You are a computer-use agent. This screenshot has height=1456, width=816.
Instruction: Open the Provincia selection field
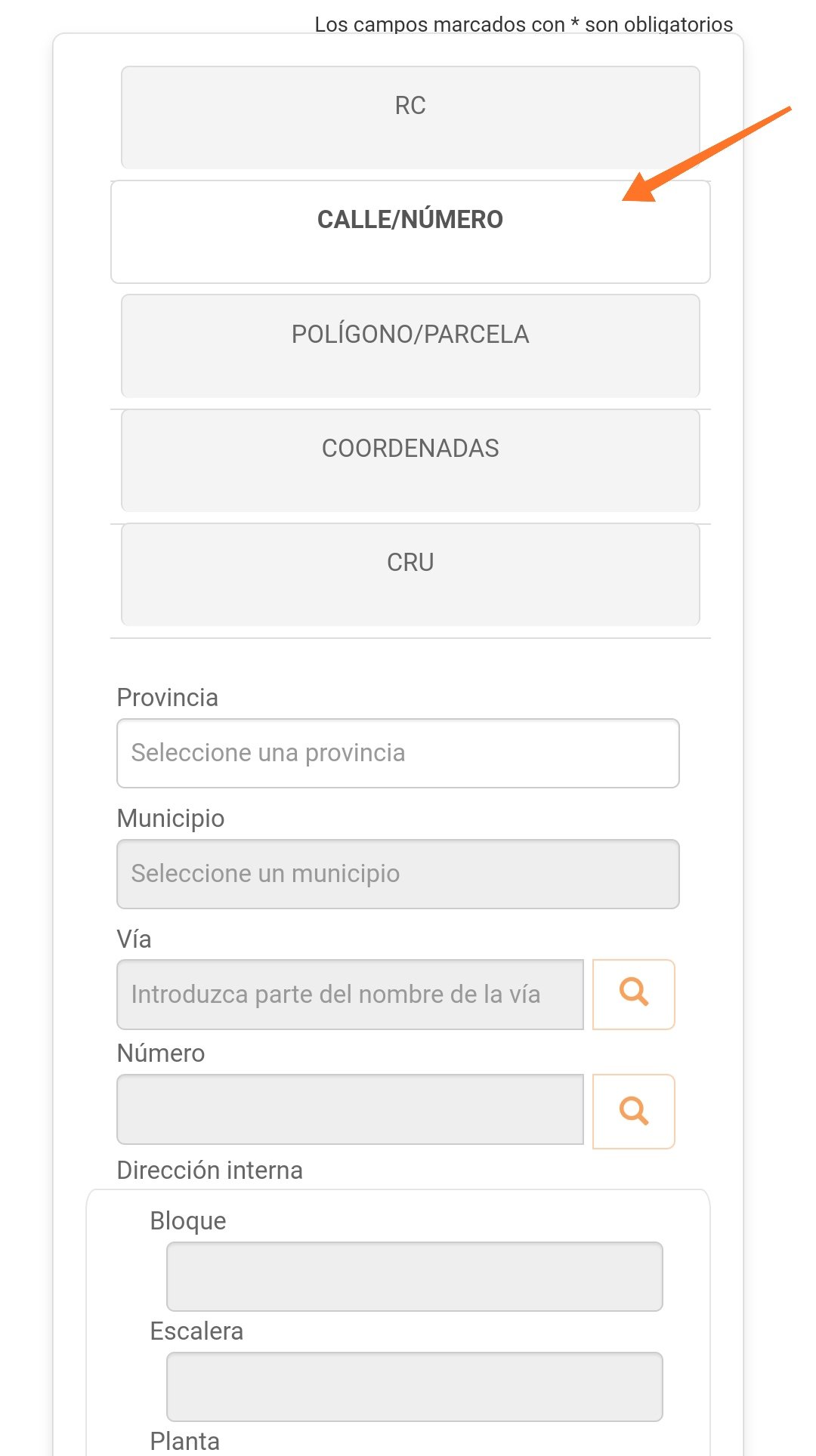398,753
